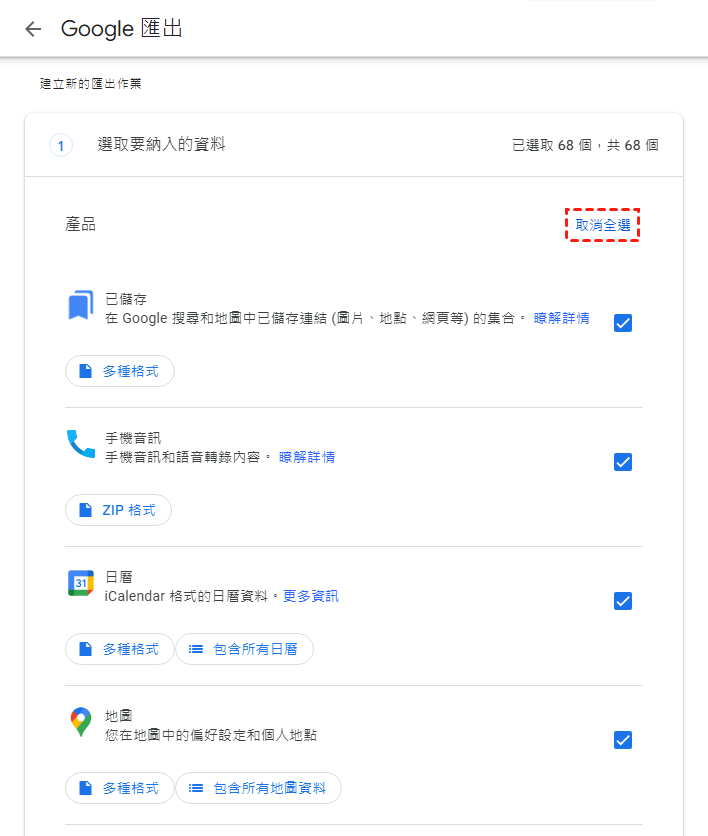Open 包含所有日曆 options
This screenshot has height=836, width=708.
[244, 649]
